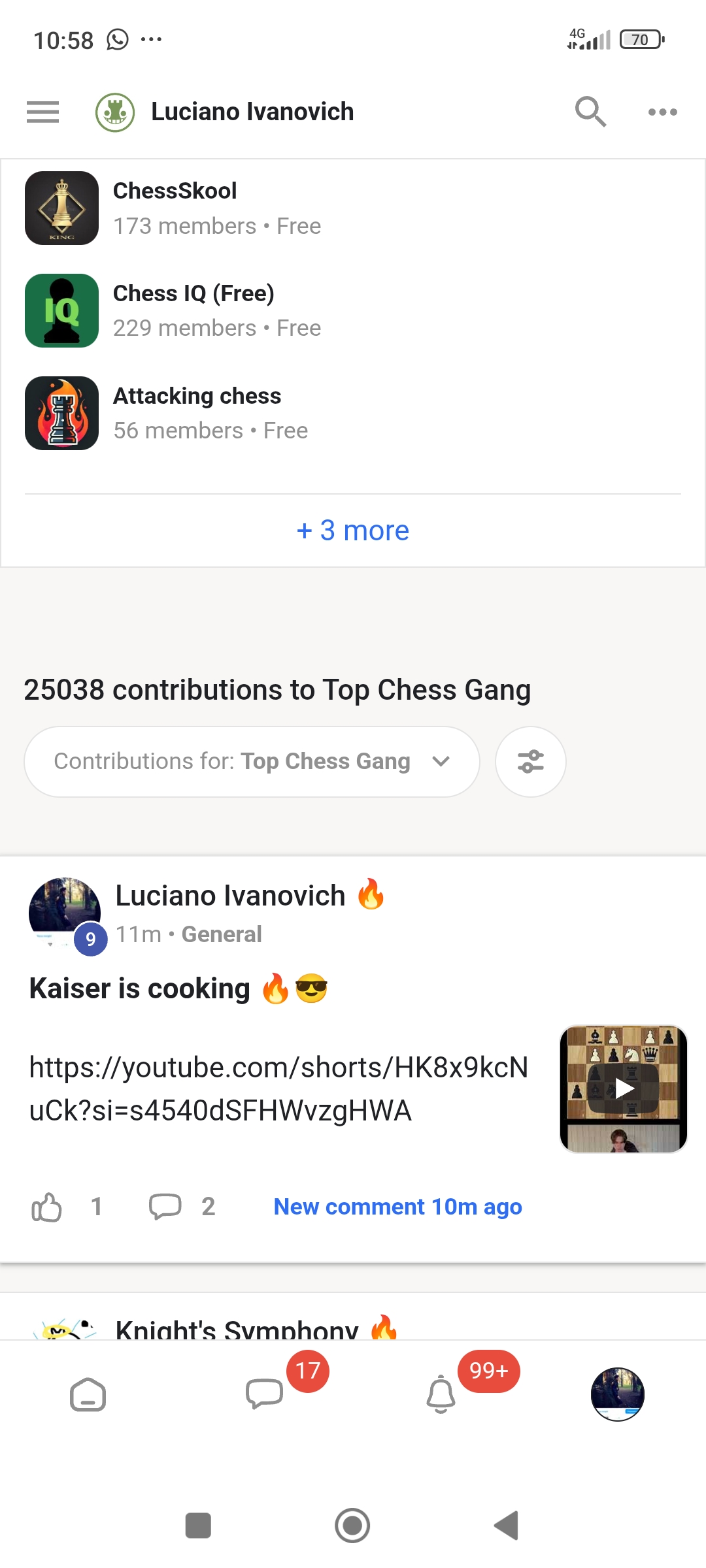Screen dimensions: 706x1568
Task: Click the contributions filter sliders control
Action: [530, 761]
